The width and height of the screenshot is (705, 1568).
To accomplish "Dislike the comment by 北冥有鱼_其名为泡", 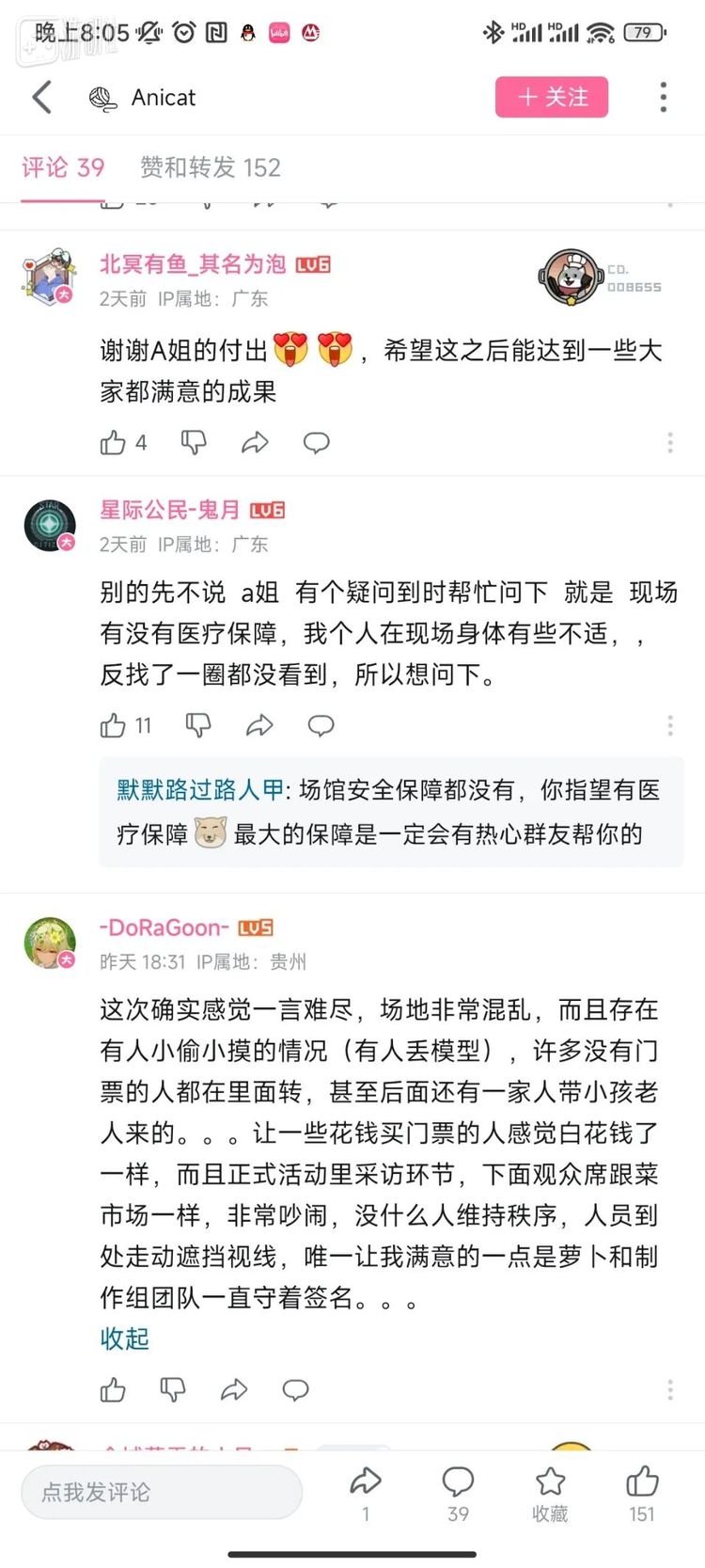I will [x=194, y=443].
